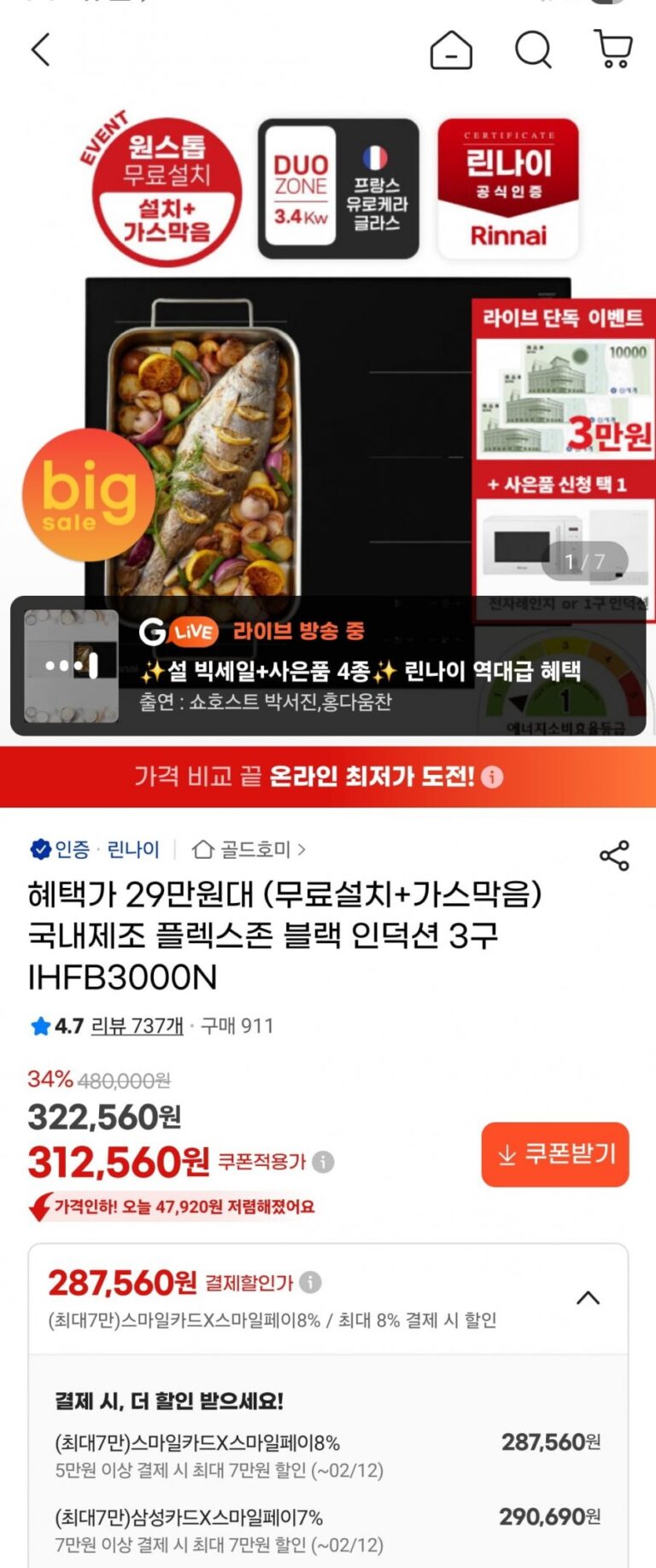Open 리뷰 737개 reviews link
Image resolution: width=656 pixels, height=1568 pixels.
point(137,1025)
